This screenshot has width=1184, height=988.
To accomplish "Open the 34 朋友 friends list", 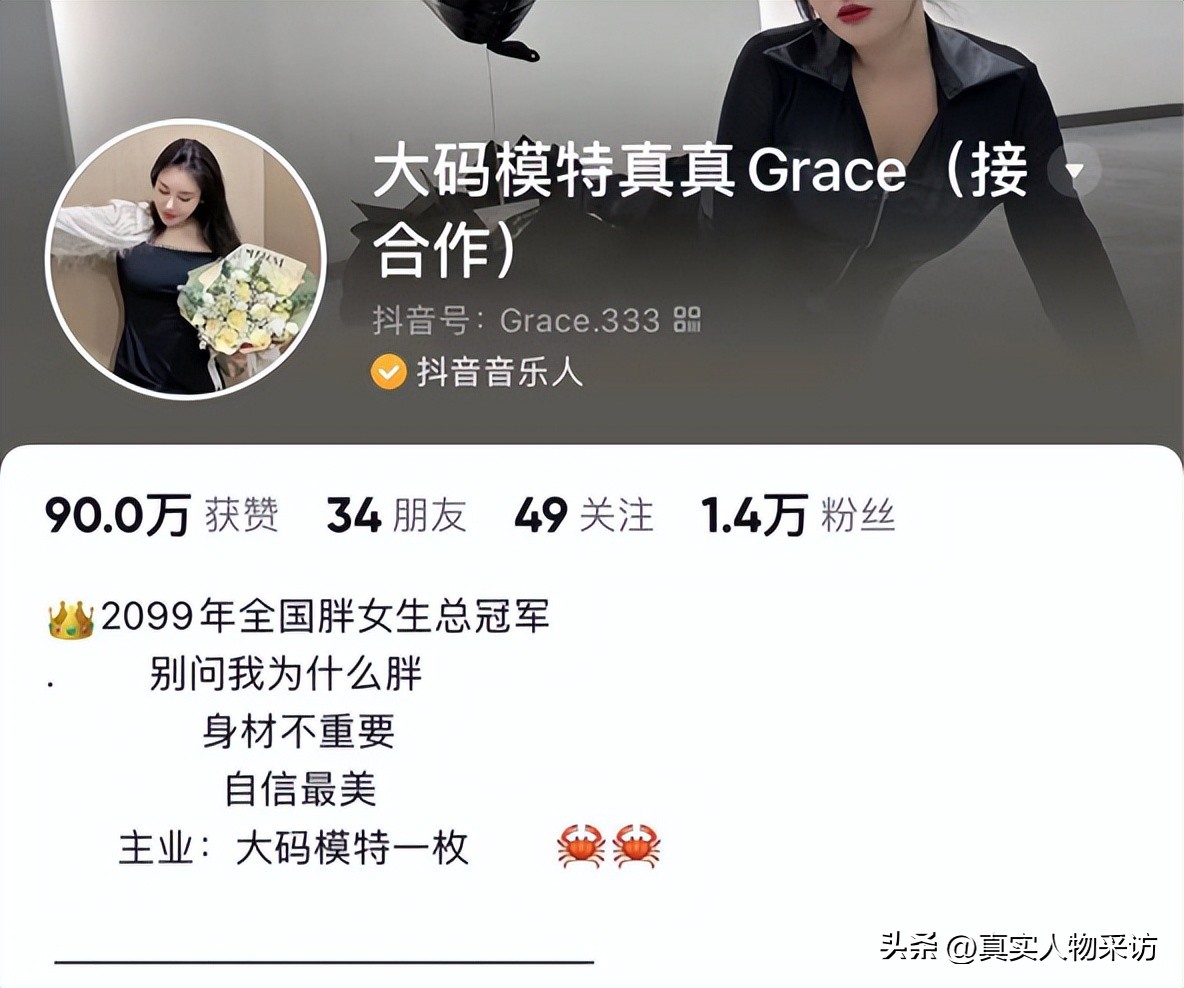I will pos(396,516).
